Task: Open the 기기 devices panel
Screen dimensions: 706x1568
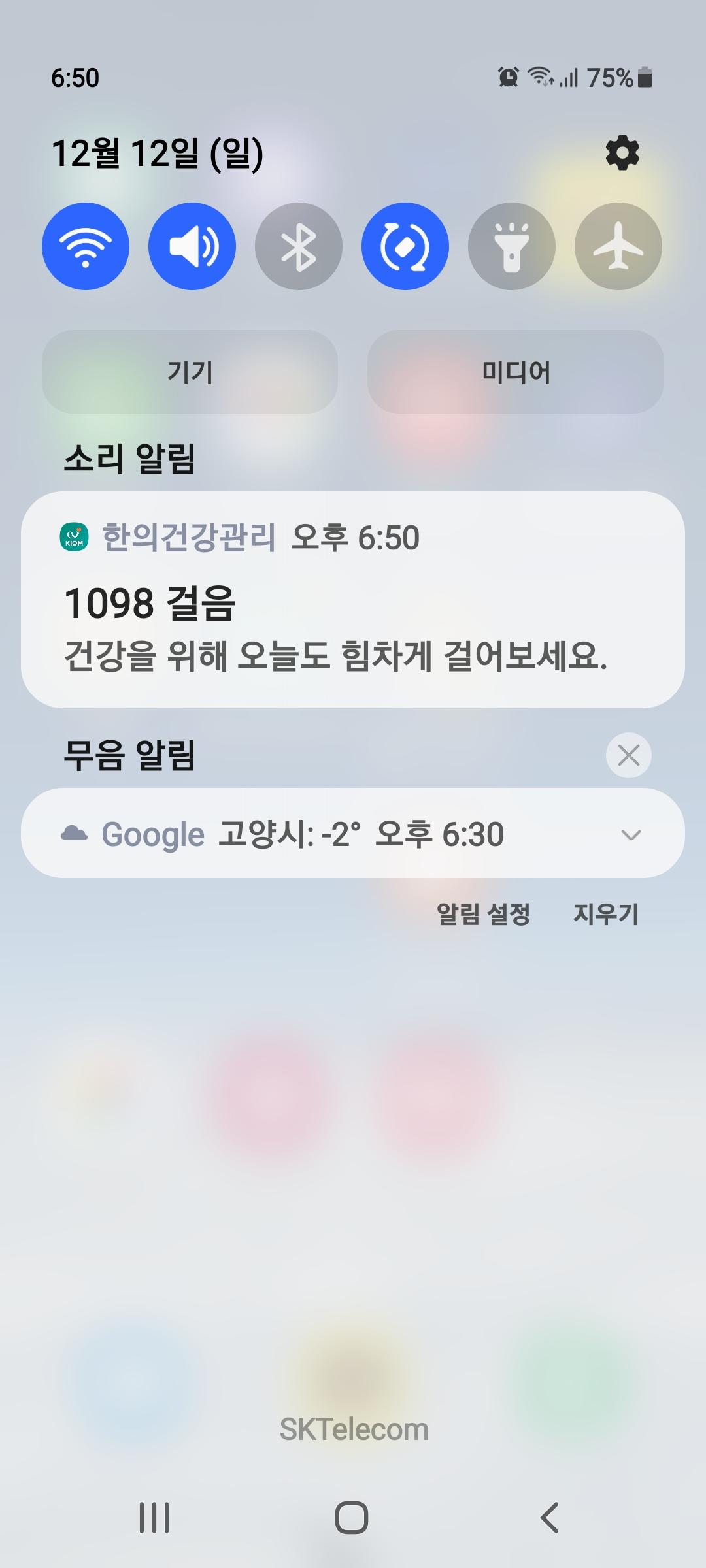Action: (190, 372)
